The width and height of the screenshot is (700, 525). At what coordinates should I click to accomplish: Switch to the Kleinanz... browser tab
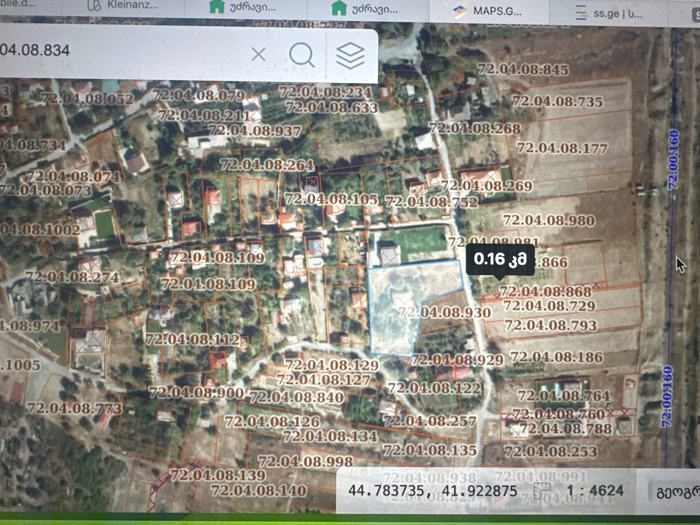point(142,7)
